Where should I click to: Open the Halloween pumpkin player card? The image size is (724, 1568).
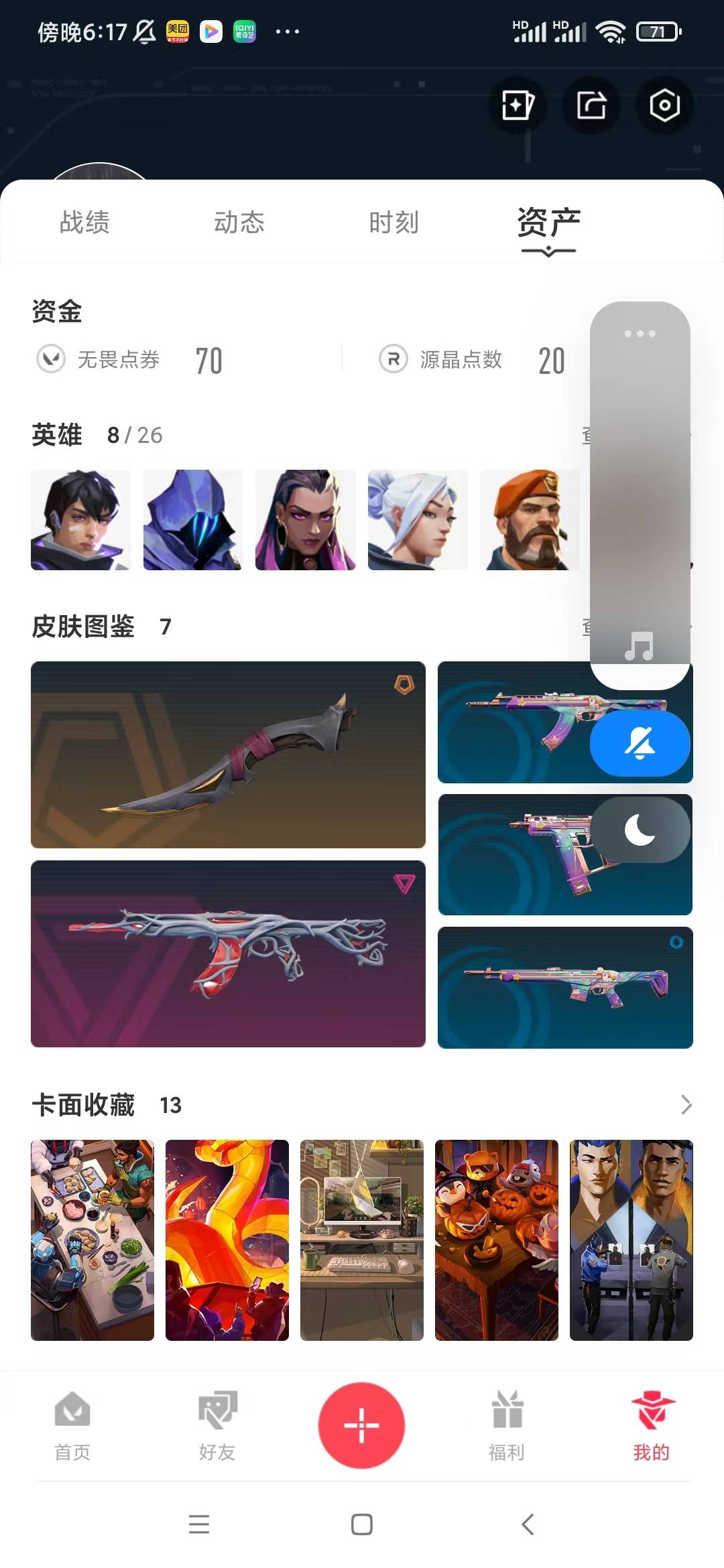pos(497,1240)
